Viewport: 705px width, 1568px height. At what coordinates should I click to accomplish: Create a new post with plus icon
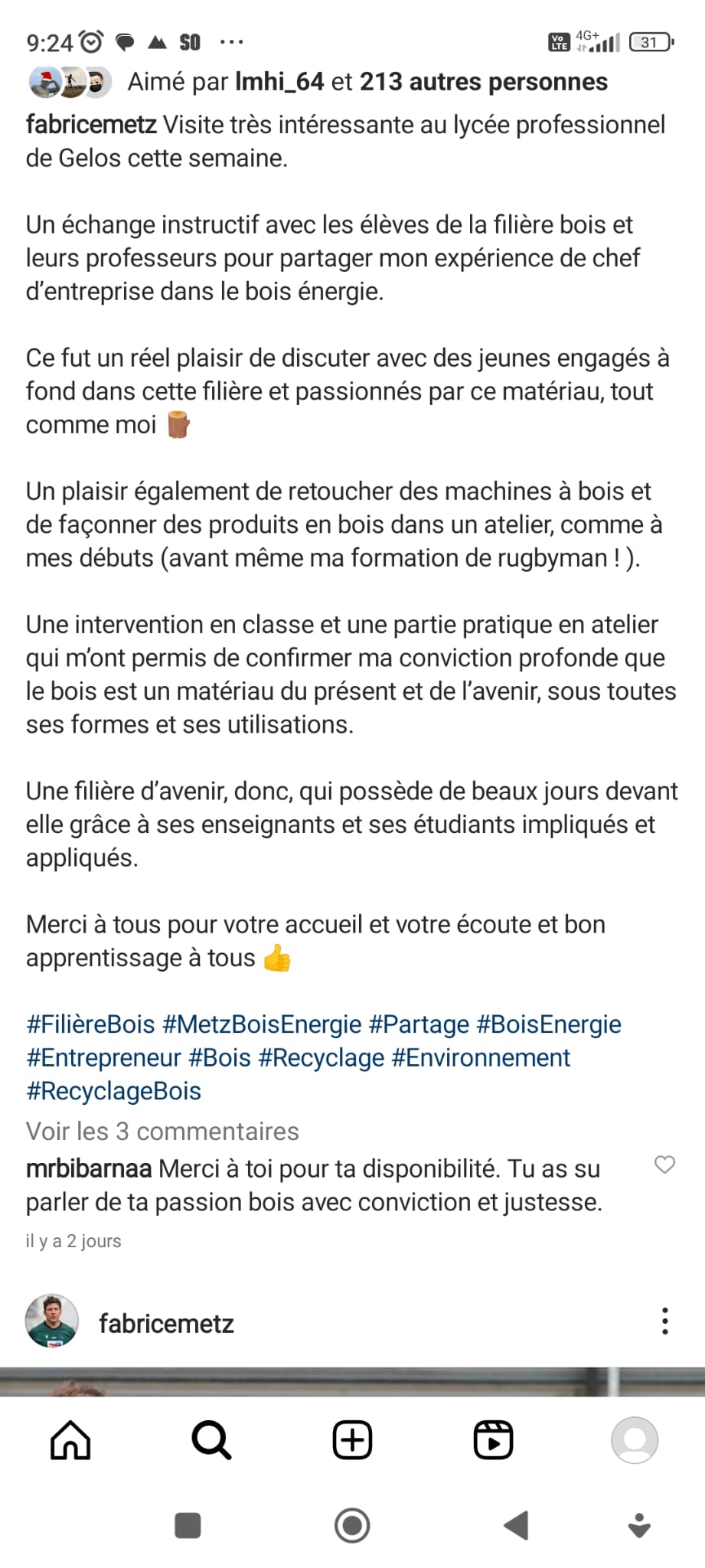point(352,1441)
